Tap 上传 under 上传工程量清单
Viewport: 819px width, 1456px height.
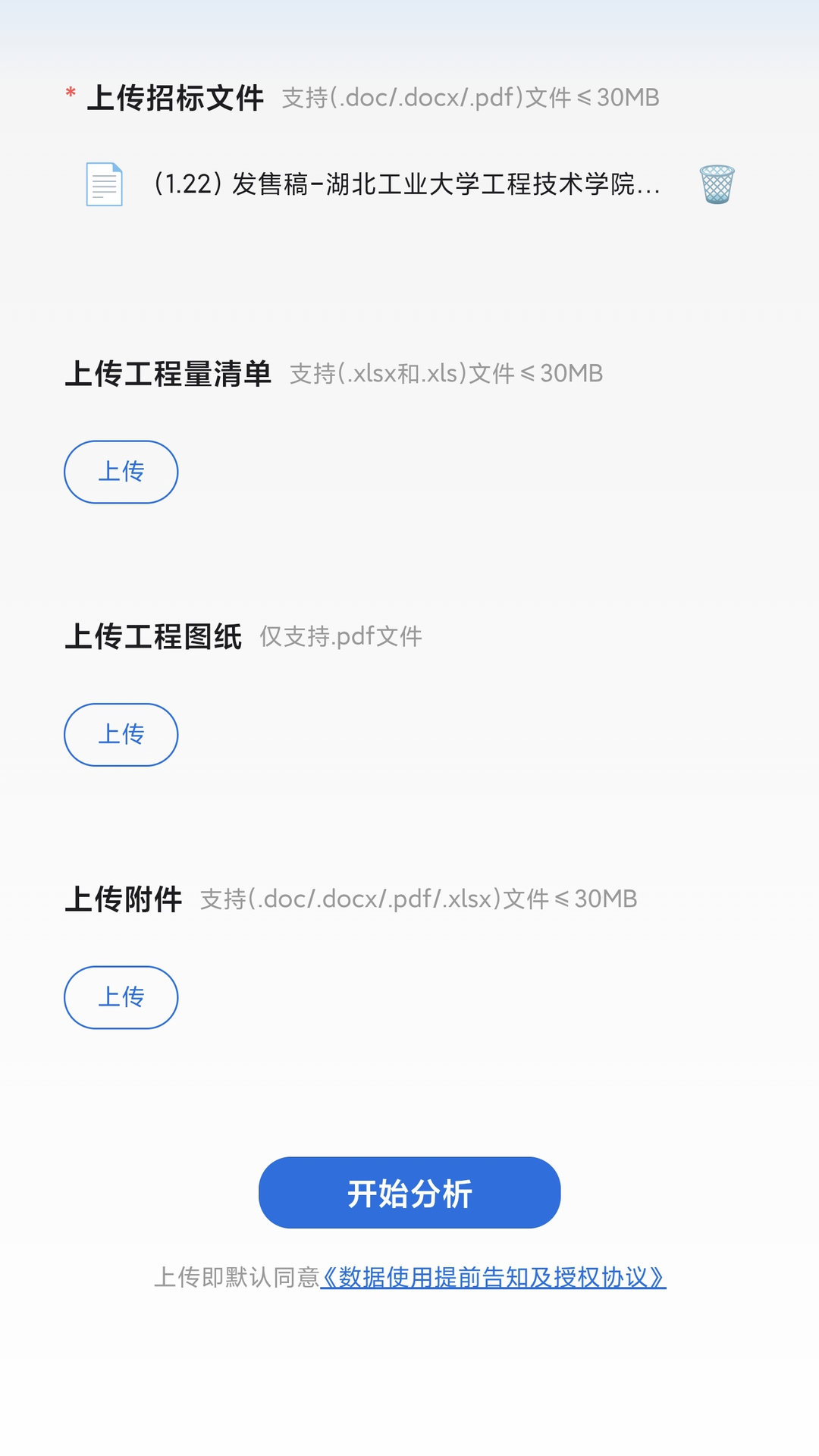121,472
